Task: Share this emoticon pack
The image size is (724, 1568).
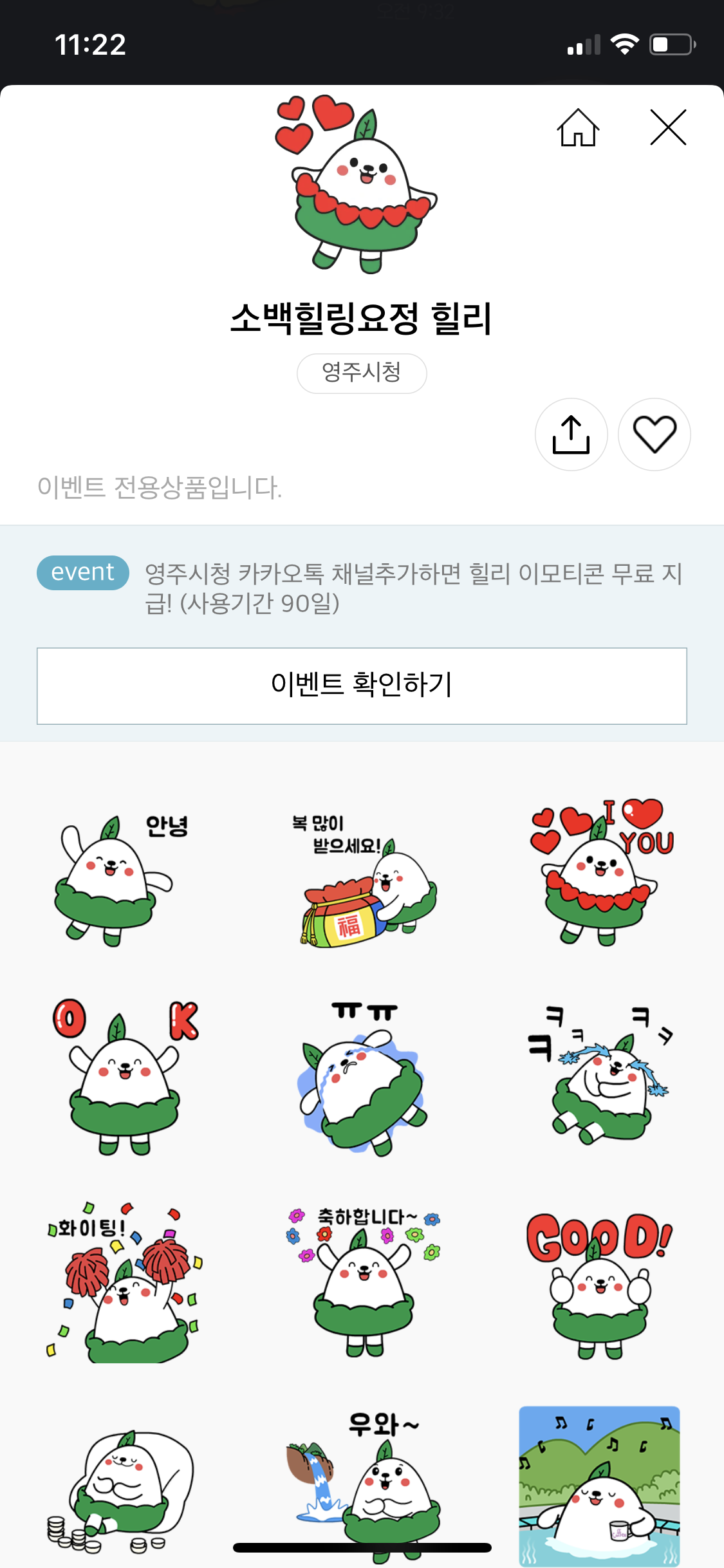Action: (x=571, y=434)
